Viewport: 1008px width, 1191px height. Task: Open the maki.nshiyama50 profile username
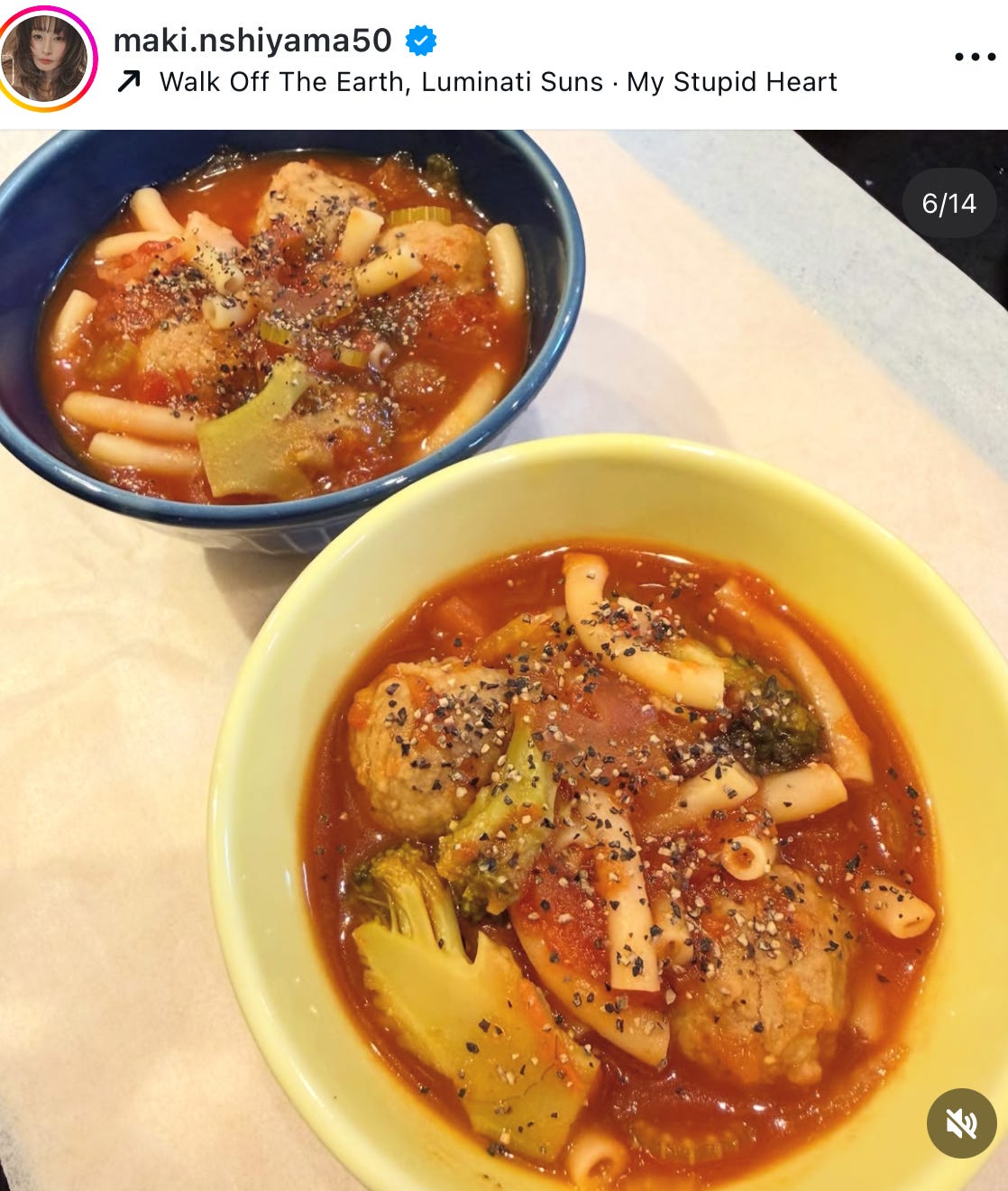point(252,41)
